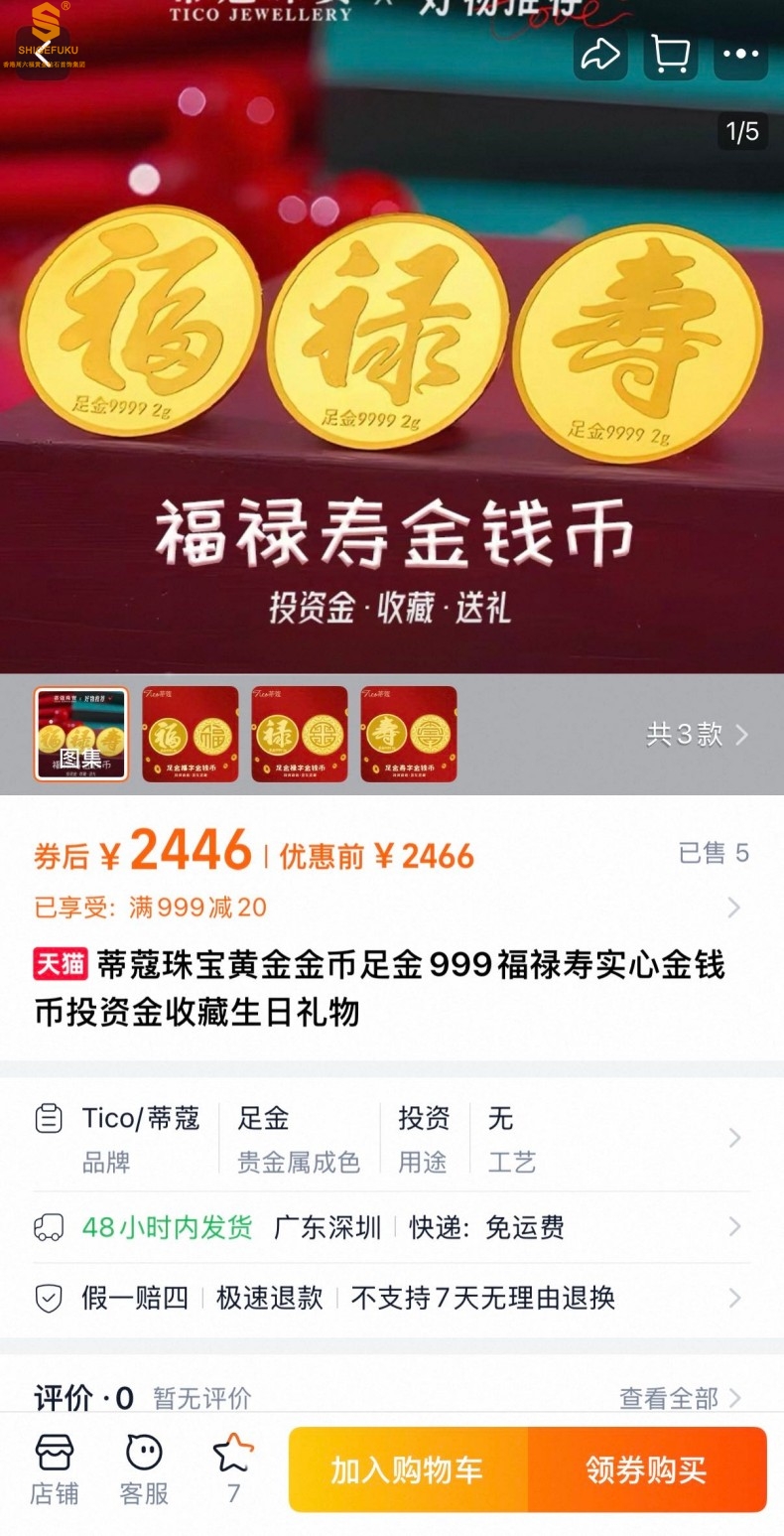This screenshot has height=1536, width=784.
Task: Select the 寿 coin variant thumbnail
Action: click(409, 734)
